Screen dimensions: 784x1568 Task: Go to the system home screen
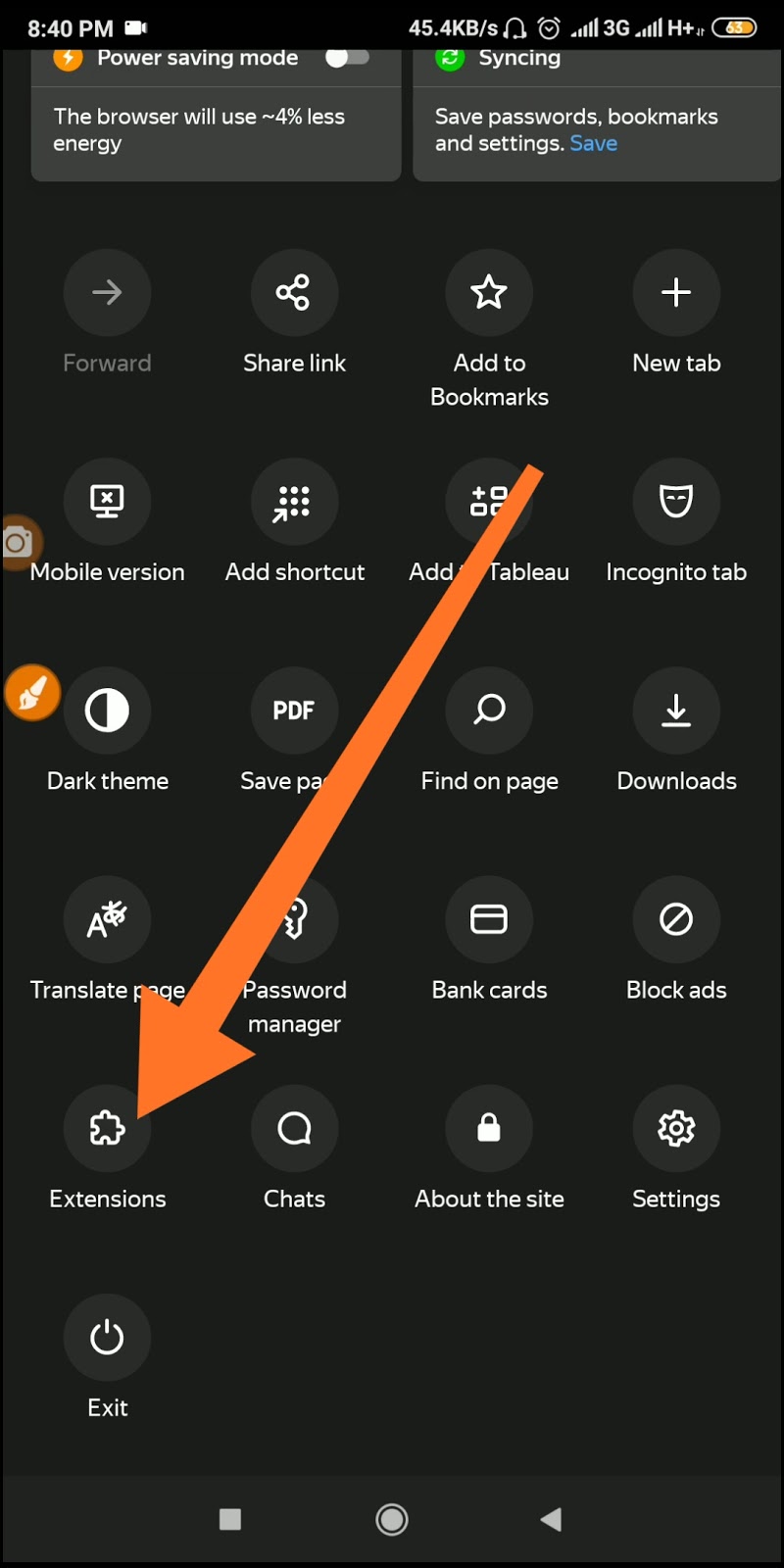click(x=392, y=1519)
